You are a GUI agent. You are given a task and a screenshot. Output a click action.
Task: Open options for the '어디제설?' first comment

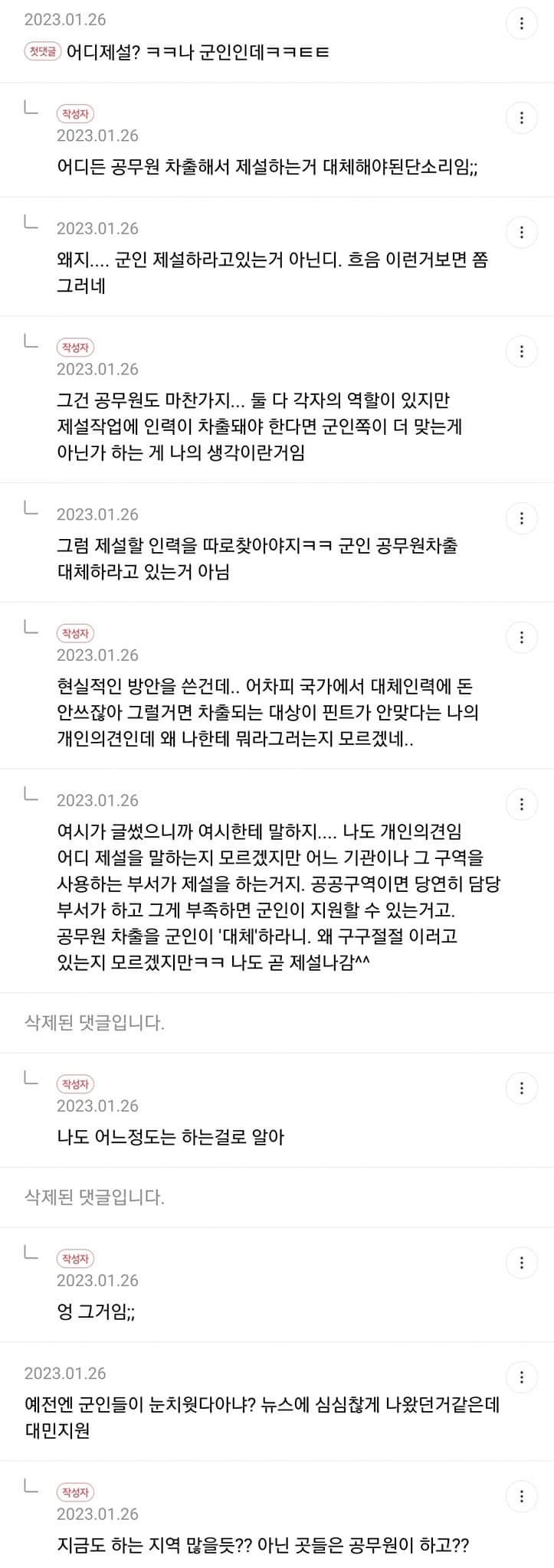pos(522,24)
